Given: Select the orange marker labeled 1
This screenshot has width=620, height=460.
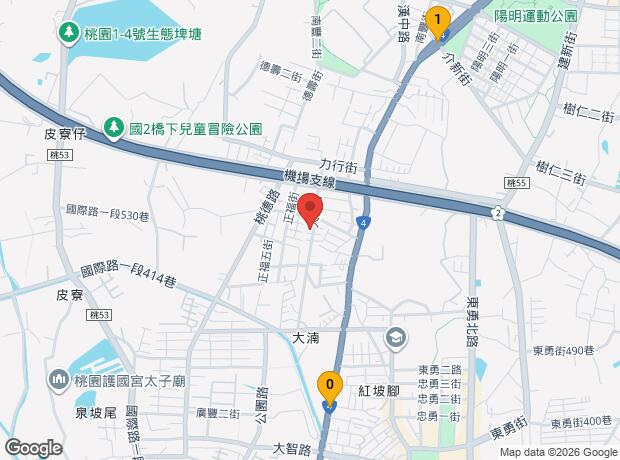Looking at the screenshot, I should click(438, 22).
